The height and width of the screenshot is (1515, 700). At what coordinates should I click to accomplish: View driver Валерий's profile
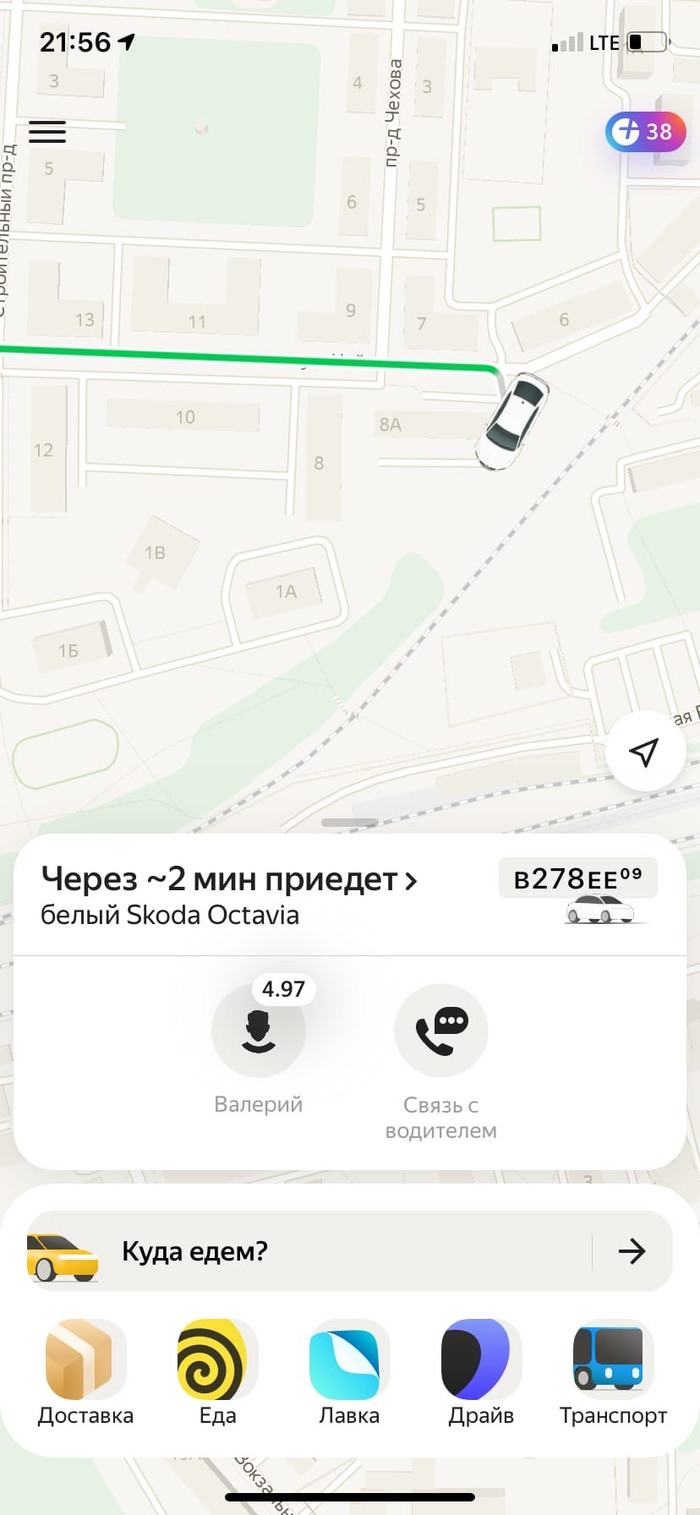tap(258, 1031)
